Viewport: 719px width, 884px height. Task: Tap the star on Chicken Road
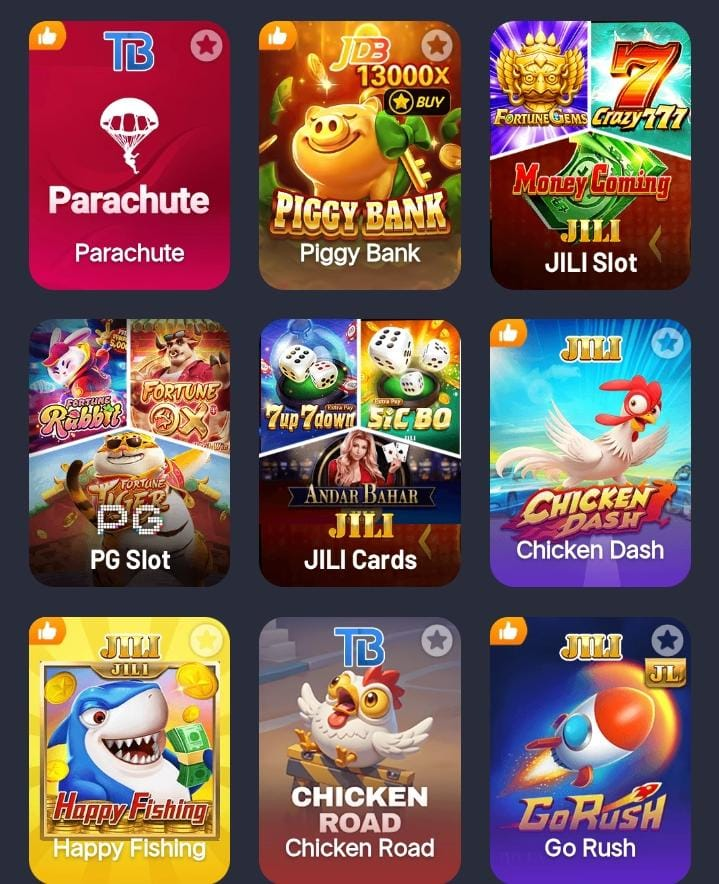pos(436,640)
